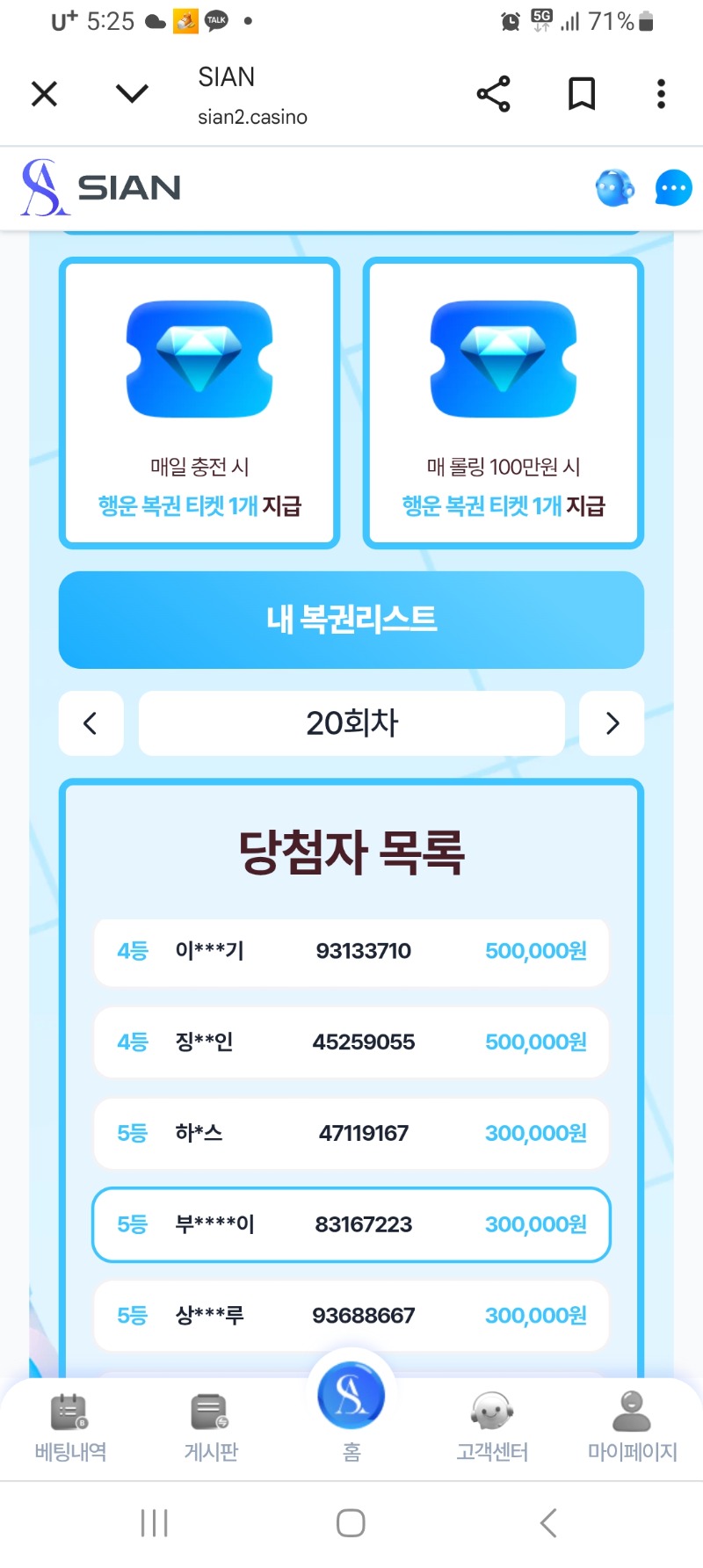This screenshot has width=703, height=1568.
Task: Open the 20회차 round selector
Action: tap(351, 723)
